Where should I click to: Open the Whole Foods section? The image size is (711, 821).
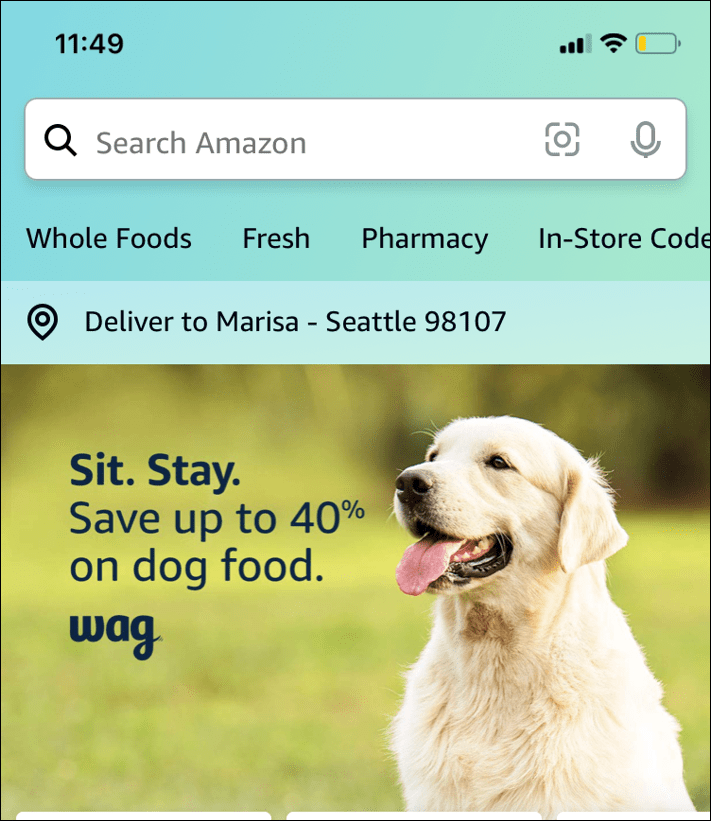109,239
